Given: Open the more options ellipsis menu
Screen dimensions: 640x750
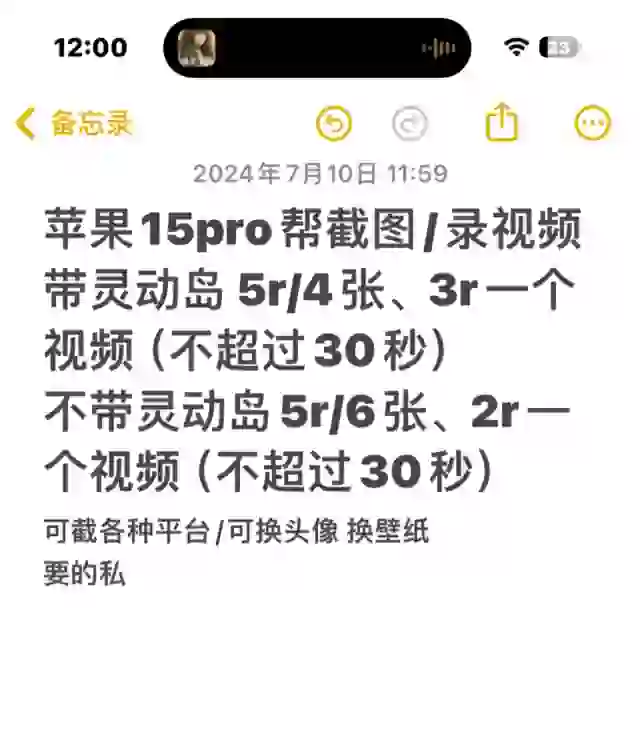Looking at the screenshot, I should point(592,124).
